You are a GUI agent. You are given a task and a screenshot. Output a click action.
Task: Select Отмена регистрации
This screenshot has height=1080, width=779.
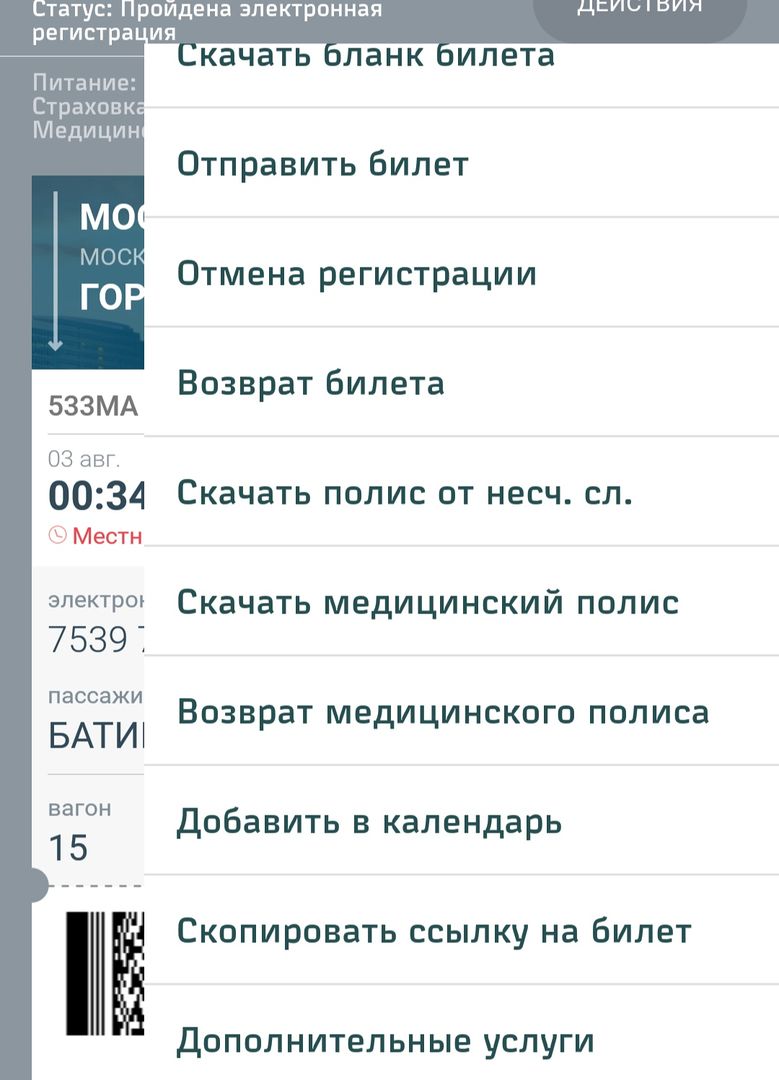point(357,274)
